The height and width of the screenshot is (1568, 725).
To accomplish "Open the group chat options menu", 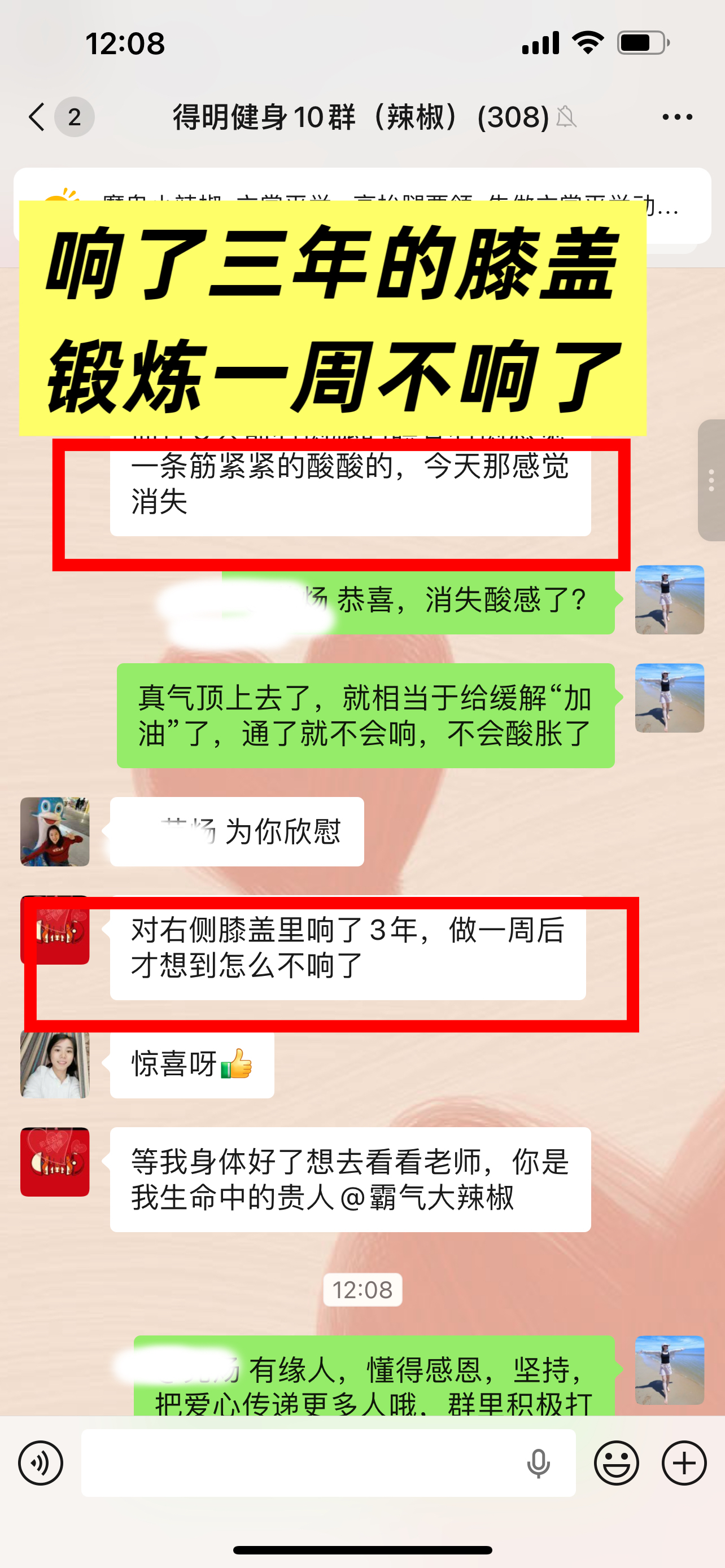I will coord(677,116).
